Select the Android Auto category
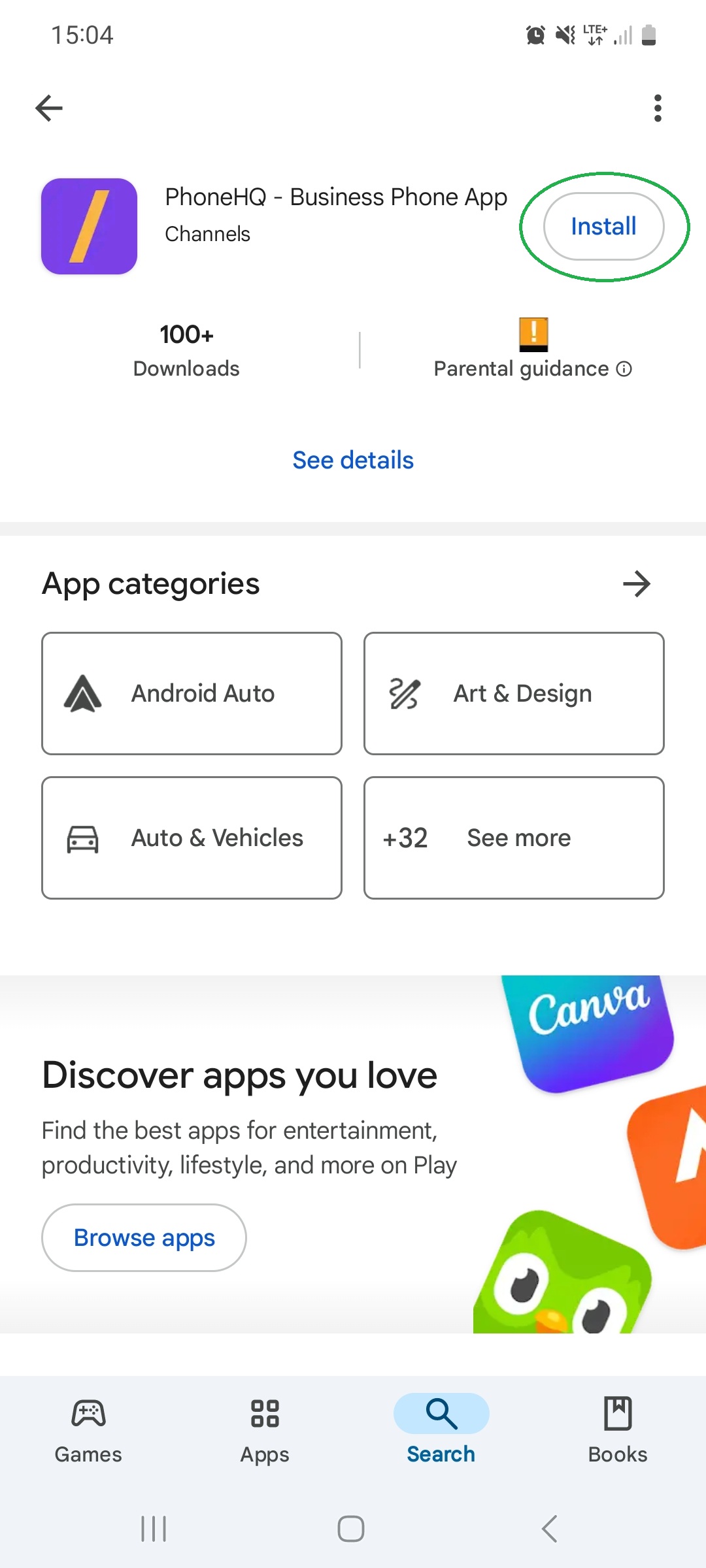Image resolution: width=706 pixels, height=1568 pixels. (192, 693)
